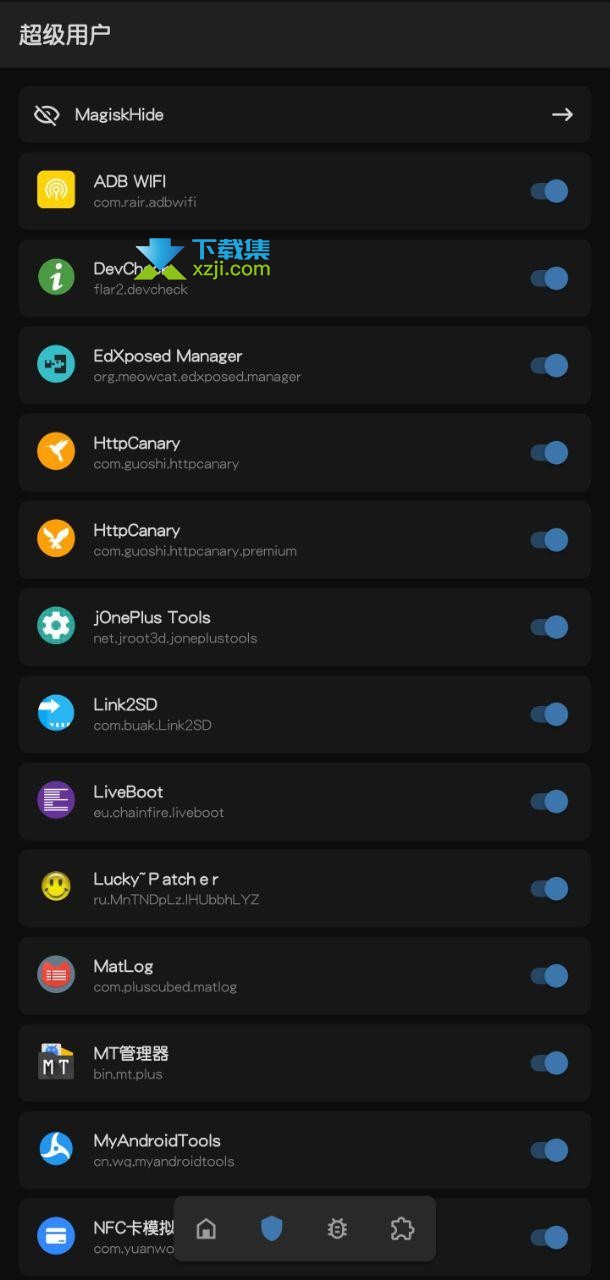Expand the LiveBoot app entry
Image resolution: width=610 pixels, height=1280 pixels.
click(304, 801)
